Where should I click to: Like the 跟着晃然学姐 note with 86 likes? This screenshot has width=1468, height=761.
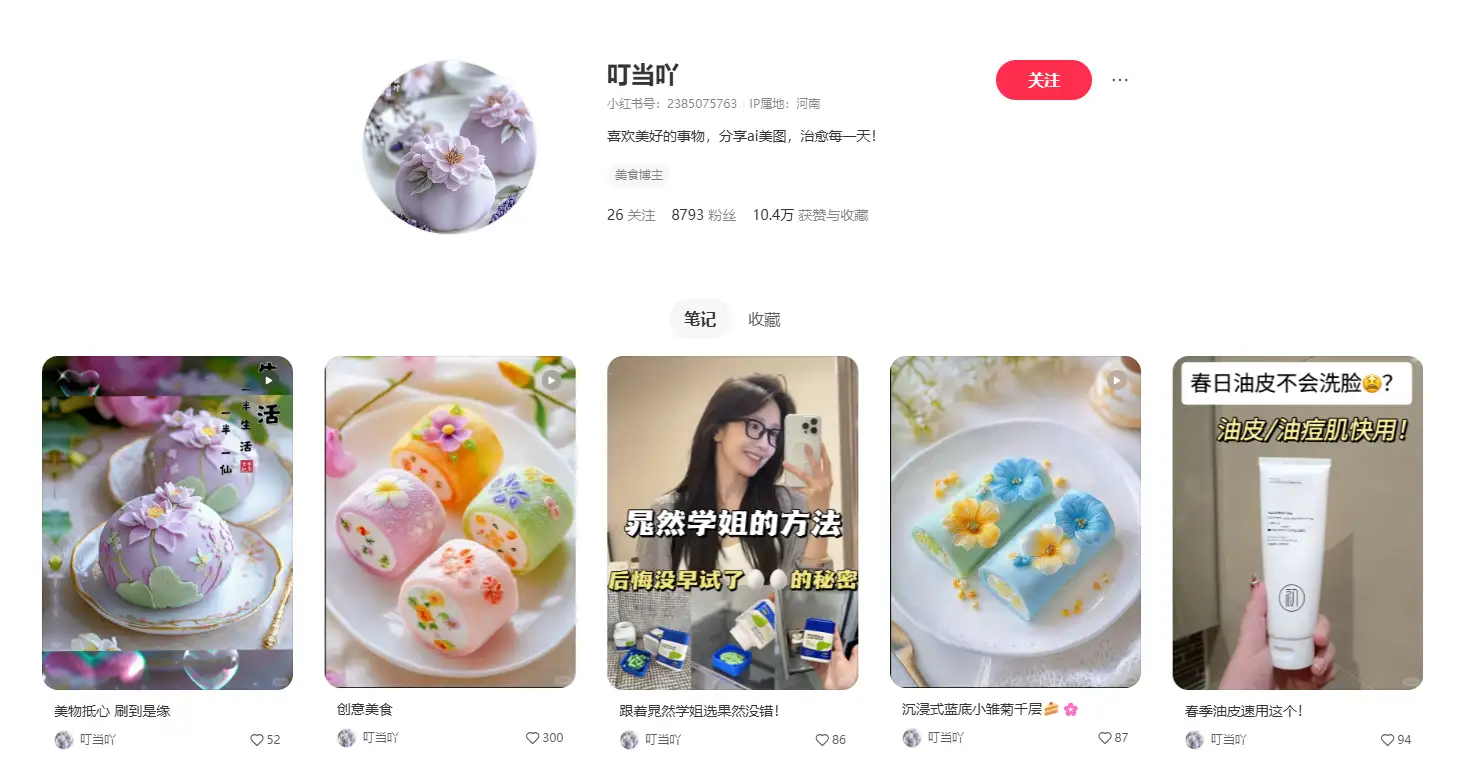click(822, 740)
